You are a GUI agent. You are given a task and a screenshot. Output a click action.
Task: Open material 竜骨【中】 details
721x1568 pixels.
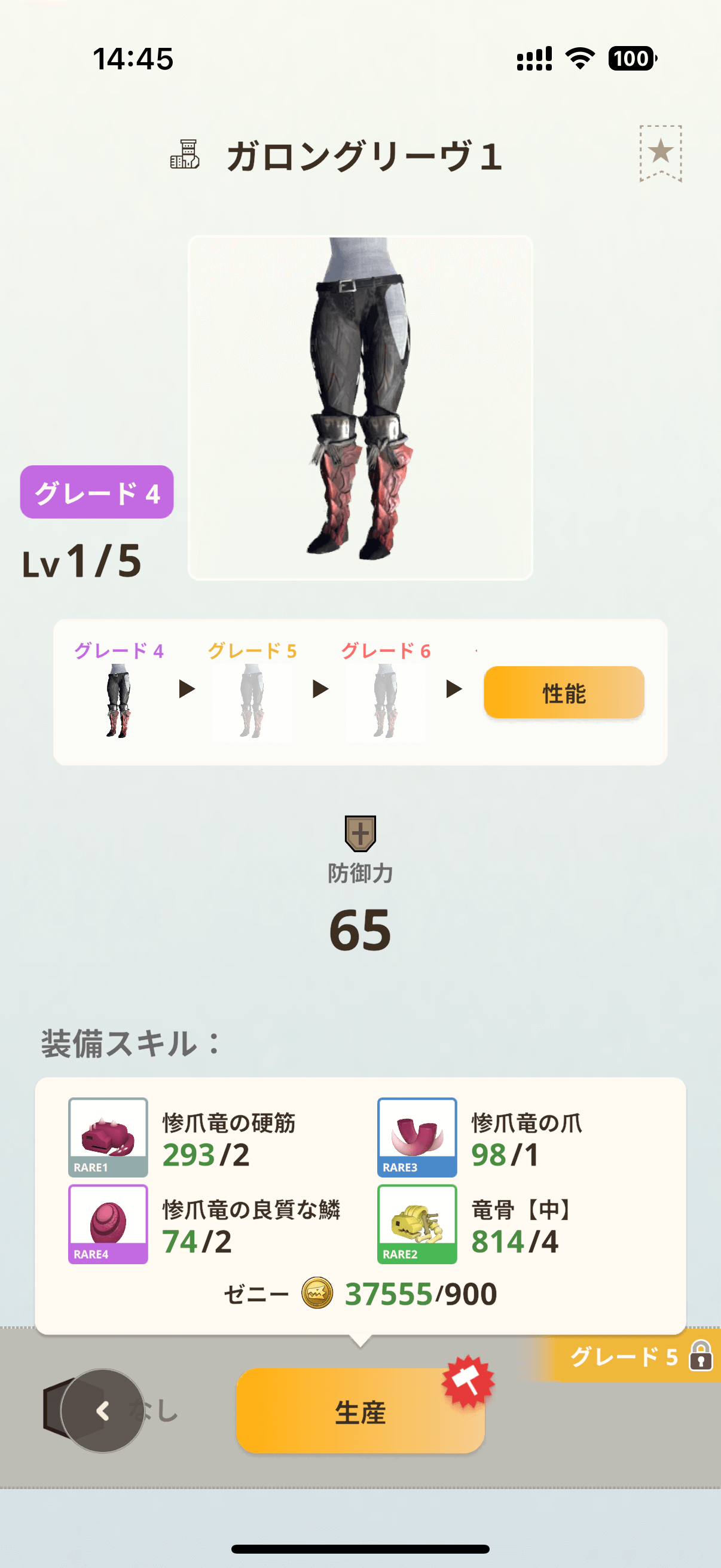pyautogui.click(x=417, y=1224)
